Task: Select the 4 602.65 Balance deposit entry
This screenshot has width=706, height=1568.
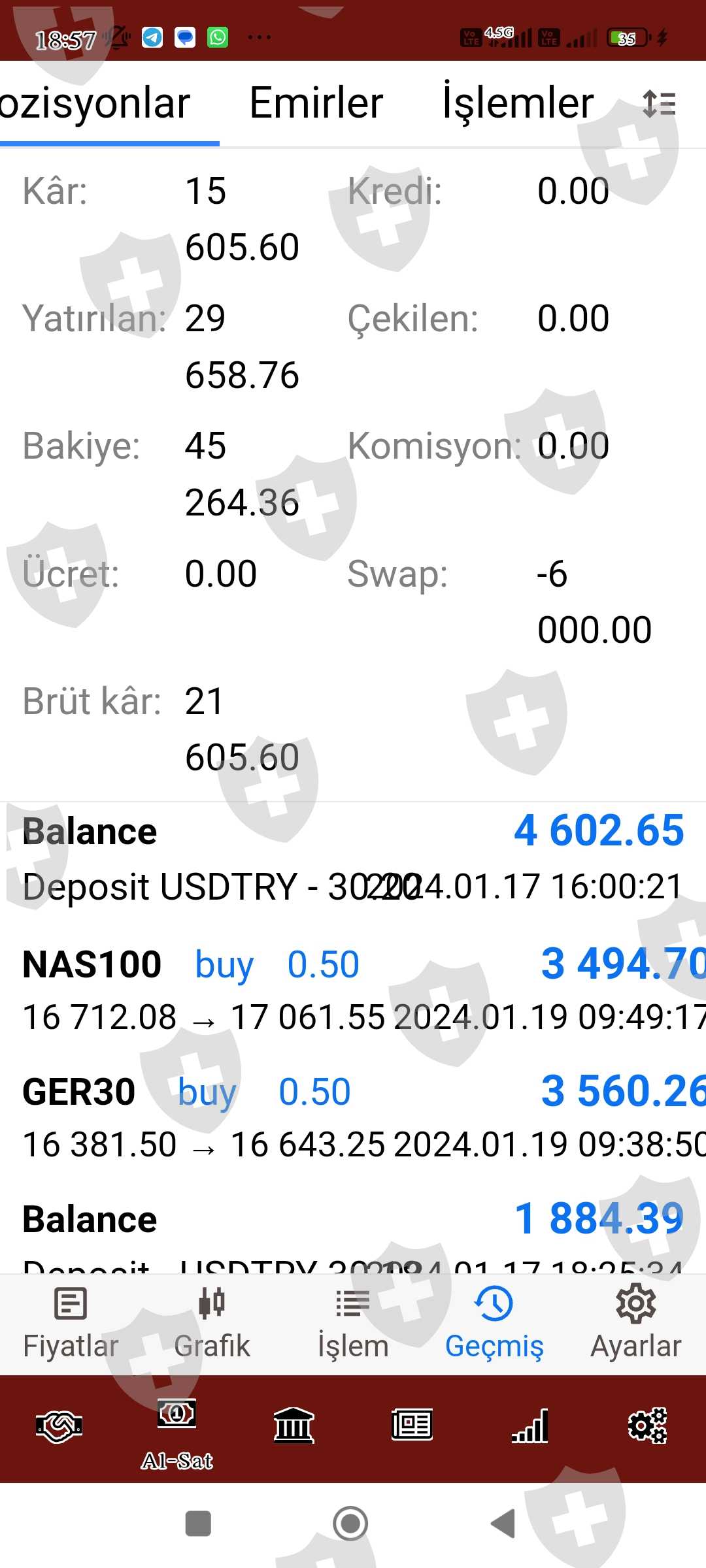Action: (x=353, y=859)
